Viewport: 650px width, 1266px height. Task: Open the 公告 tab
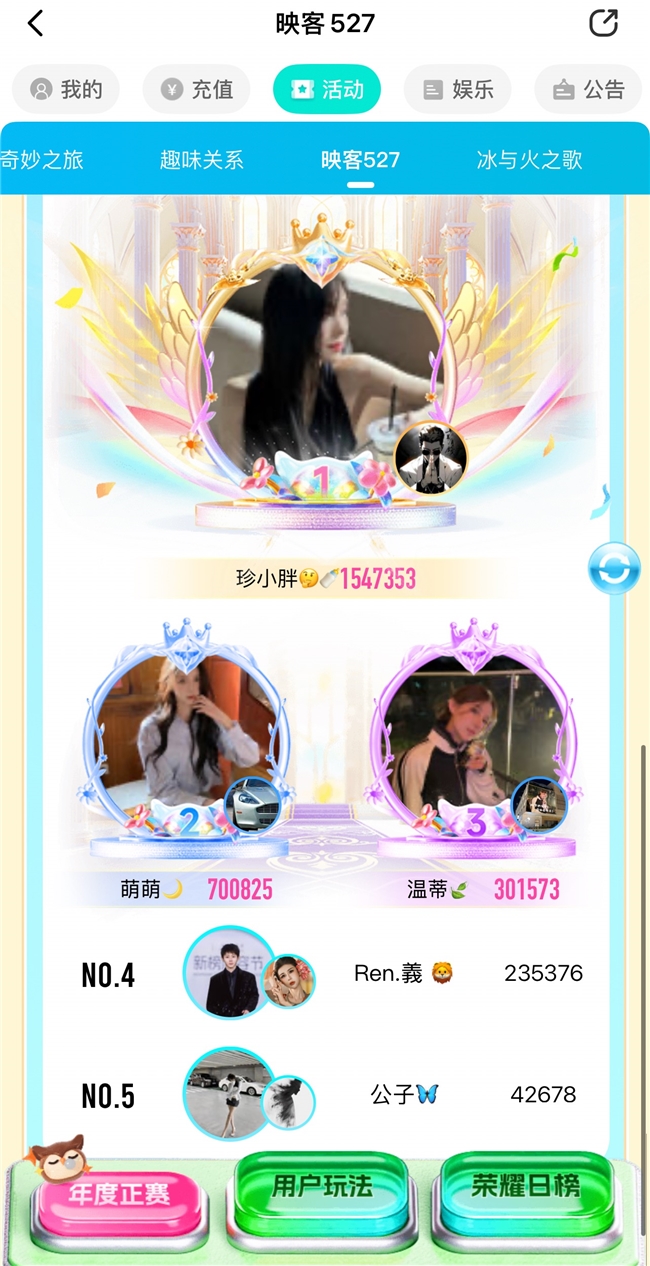(x=588, y=90)
